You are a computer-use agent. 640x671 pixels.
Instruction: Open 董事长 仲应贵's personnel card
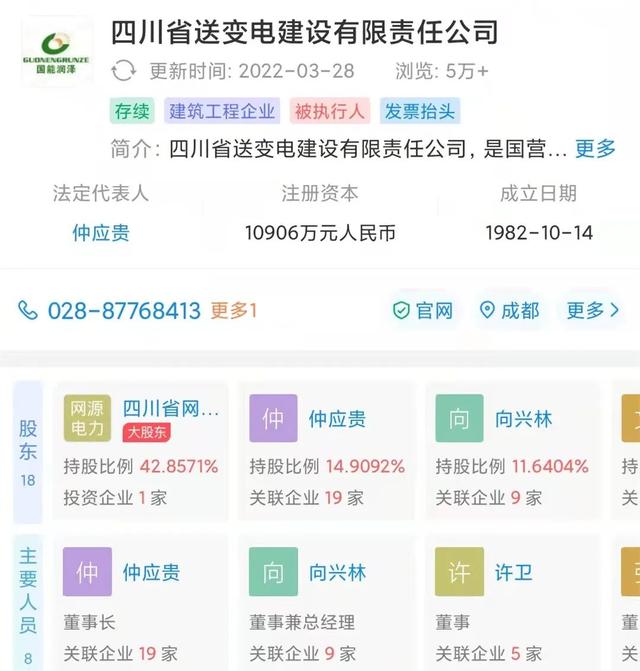pos(141,603)
